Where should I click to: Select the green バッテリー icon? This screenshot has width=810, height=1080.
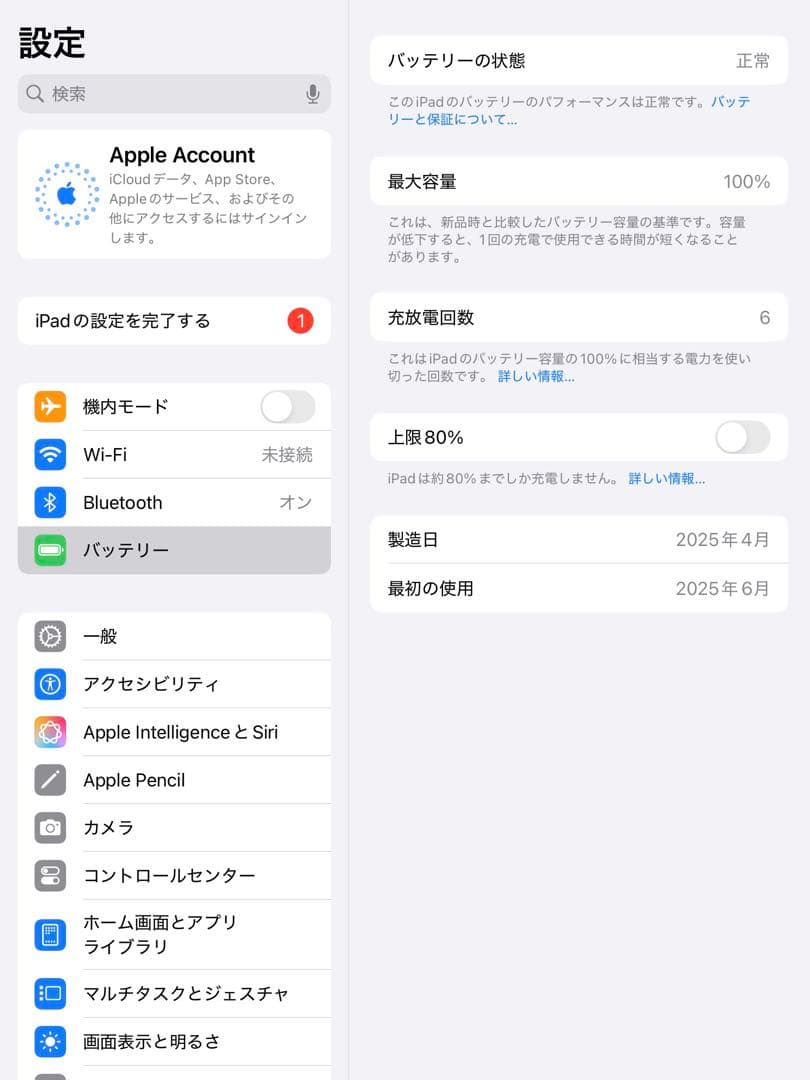click(50, 549)
